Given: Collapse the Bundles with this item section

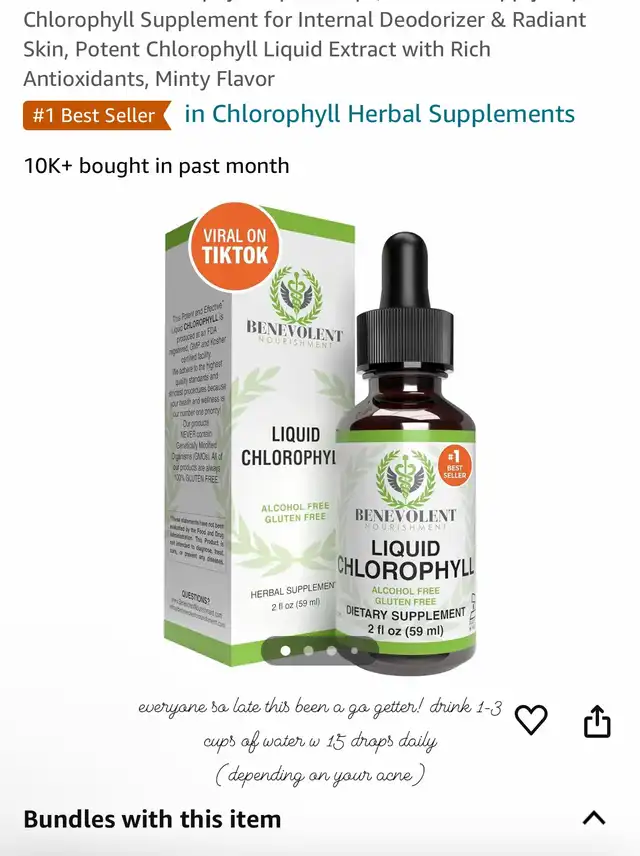Looking at the screenshot, I should [x=593, y=818].
